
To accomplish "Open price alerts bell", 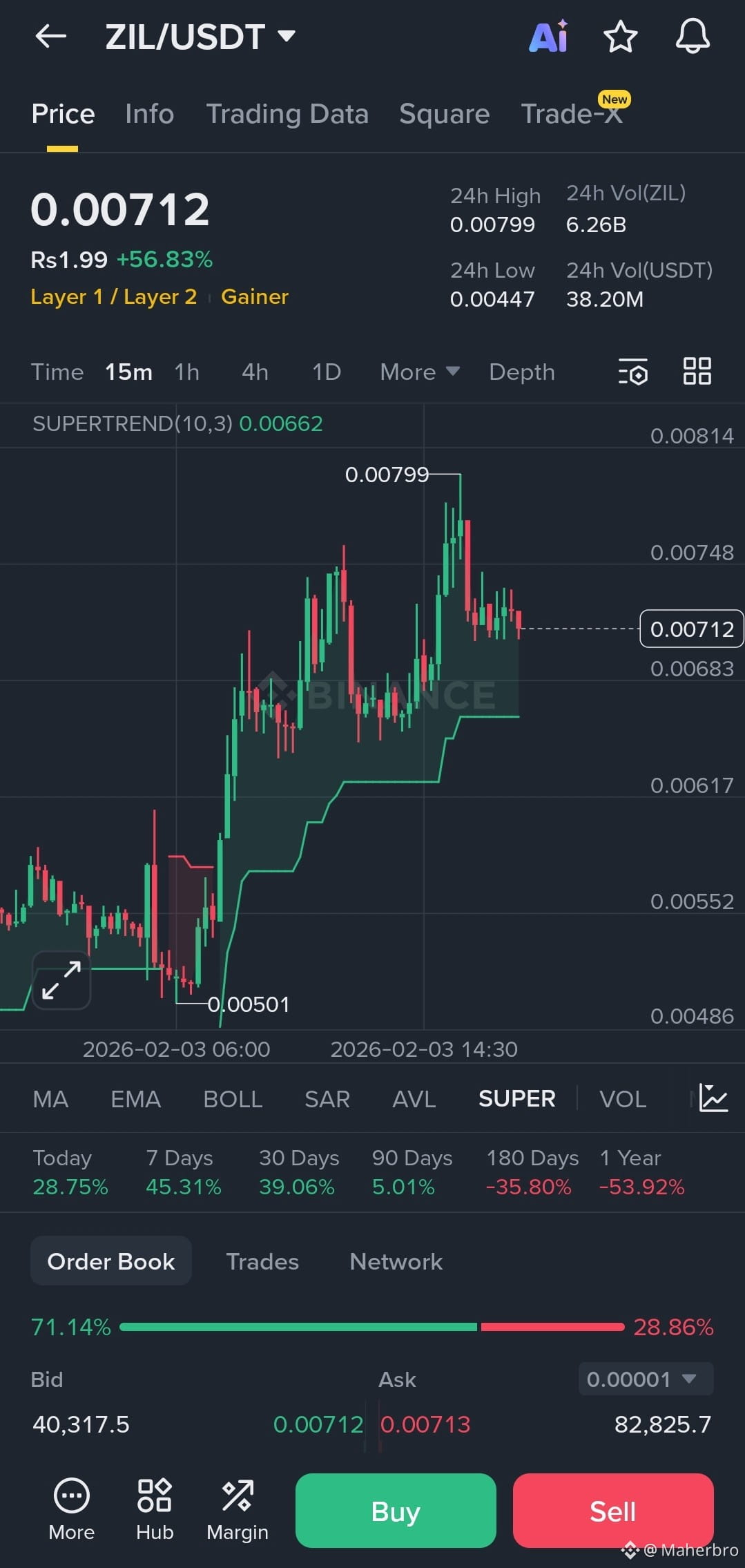I will coord(692,37).
